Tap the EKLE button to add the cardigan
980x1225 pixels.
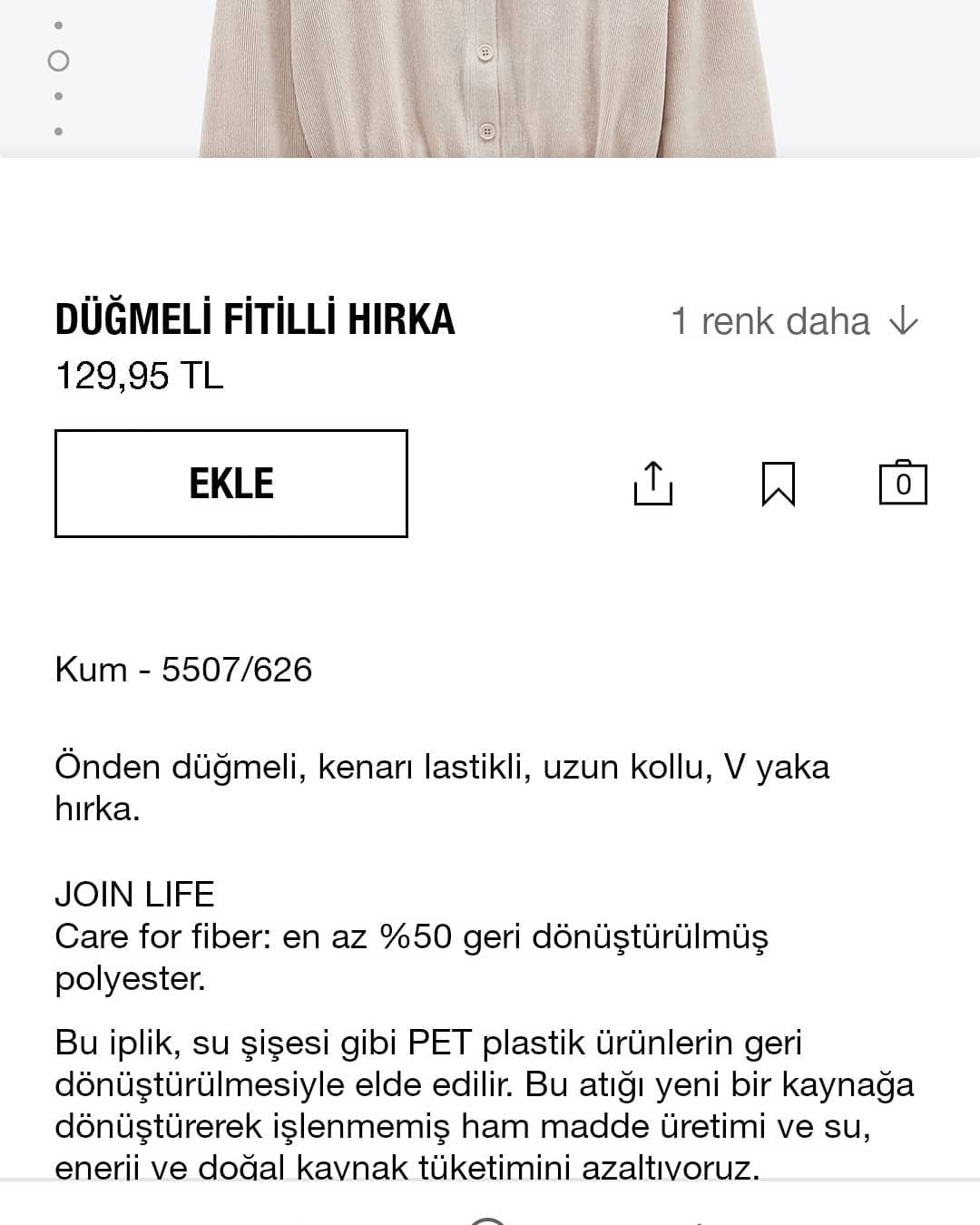pyautogui.click(x=230, y=483)
